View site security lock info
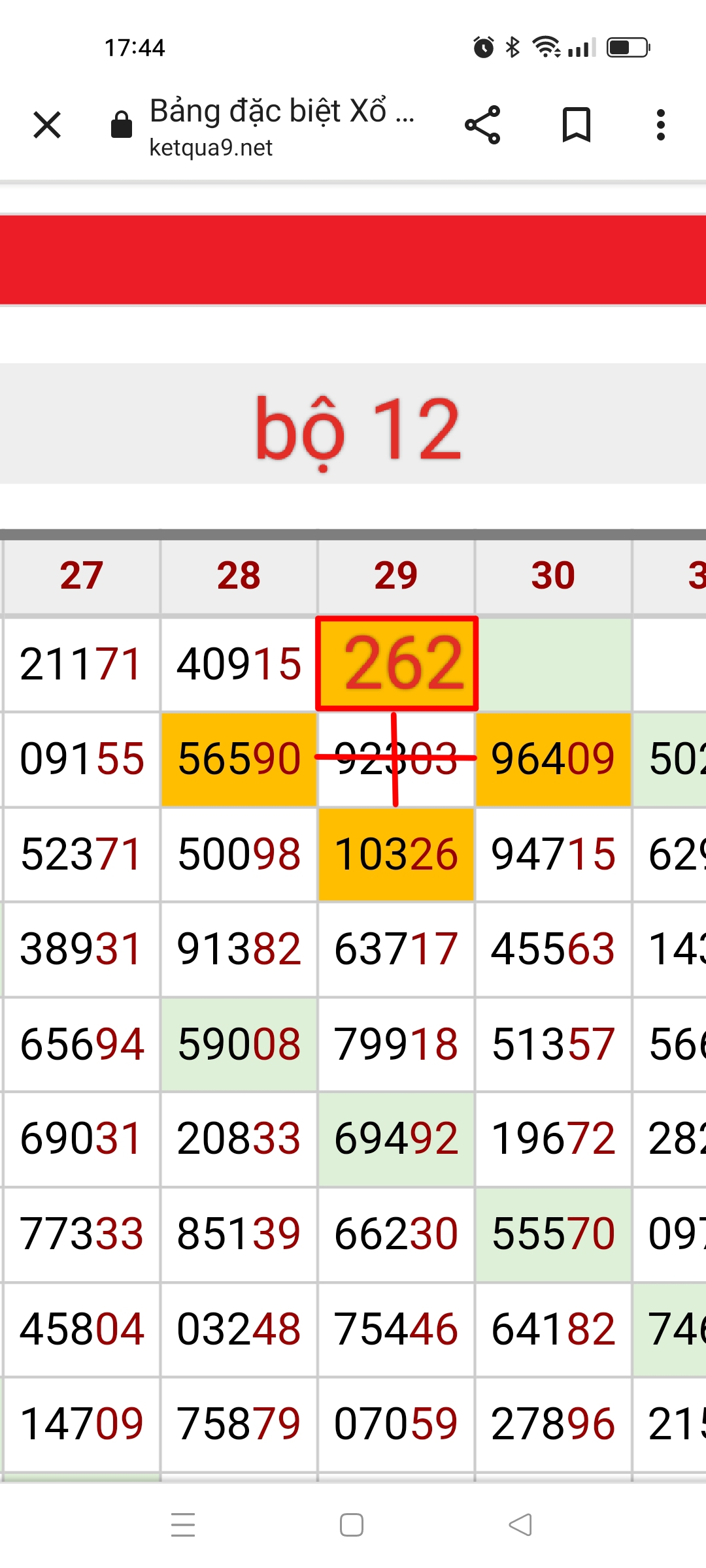The image size is (706, 1568). click(x=122, y=125)
